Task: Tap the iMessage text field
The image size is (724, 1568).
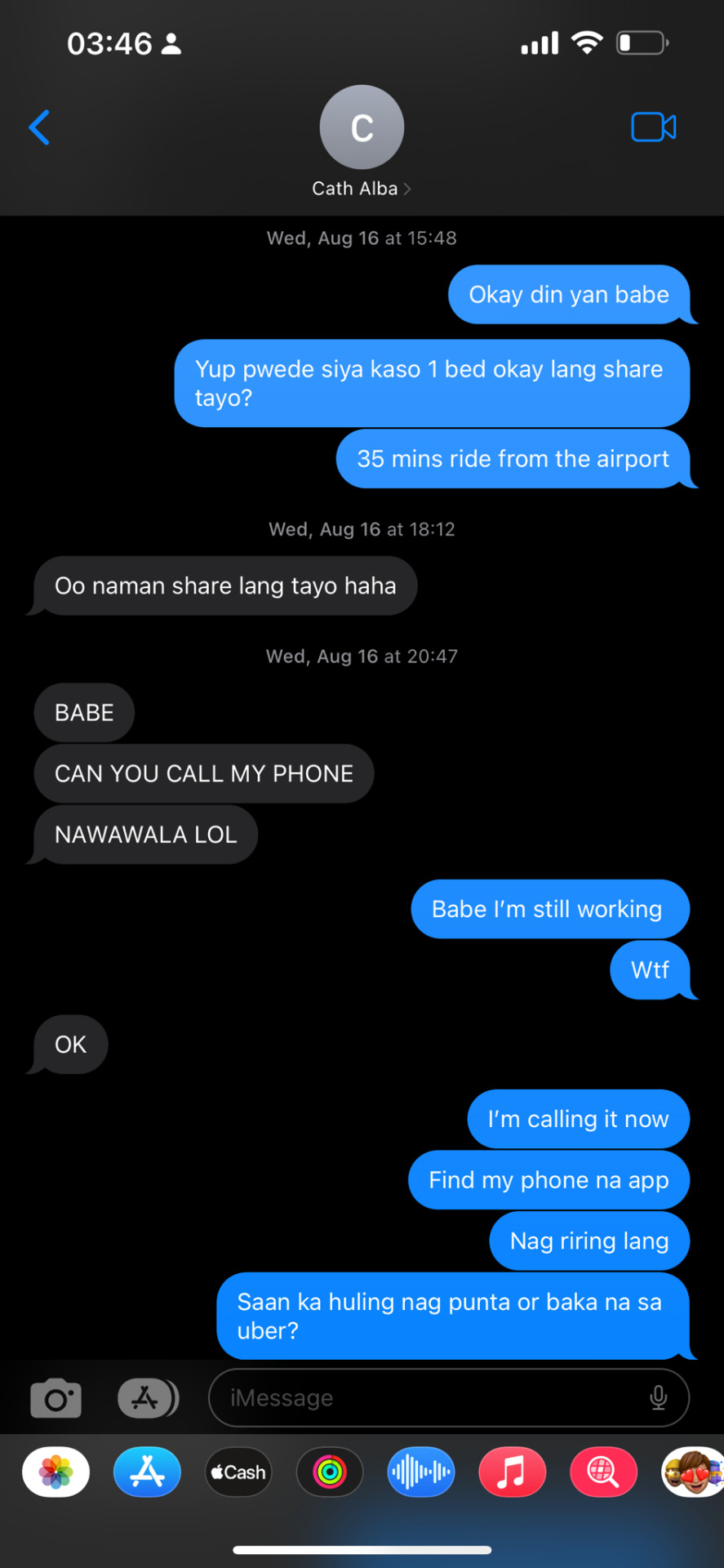Action: point(424,1398)
